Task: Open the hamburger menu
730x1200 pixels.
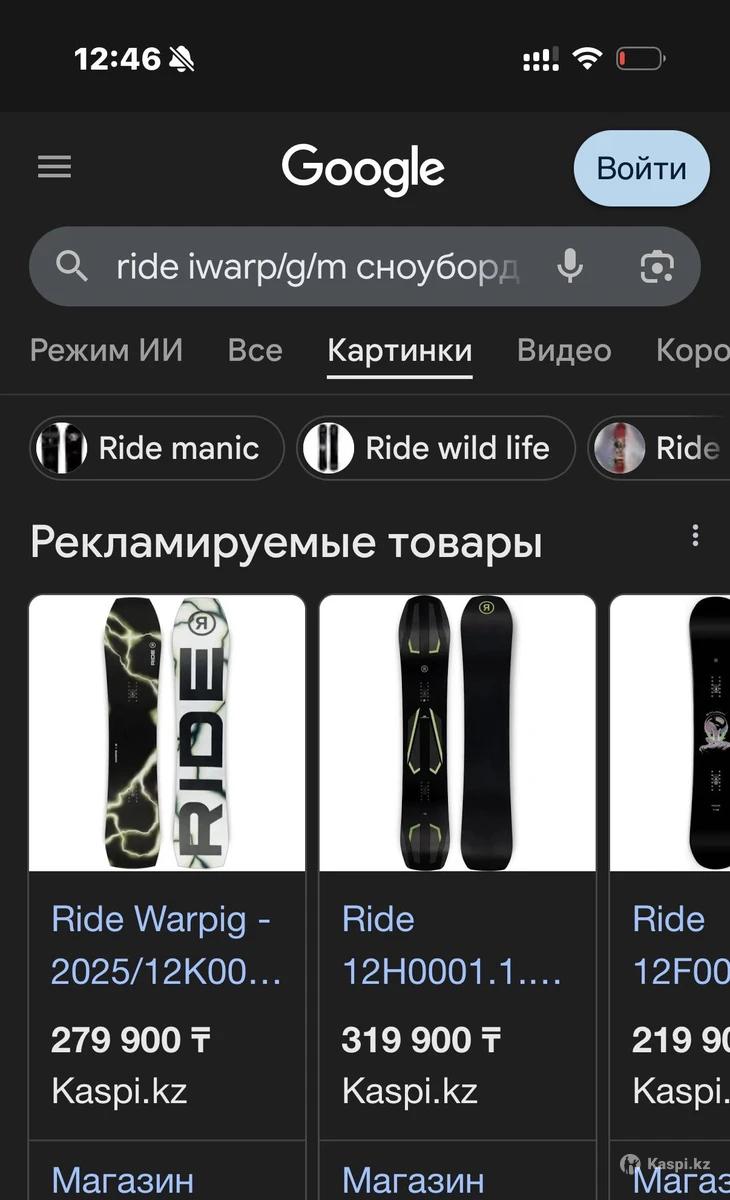Action: point(55,167)
